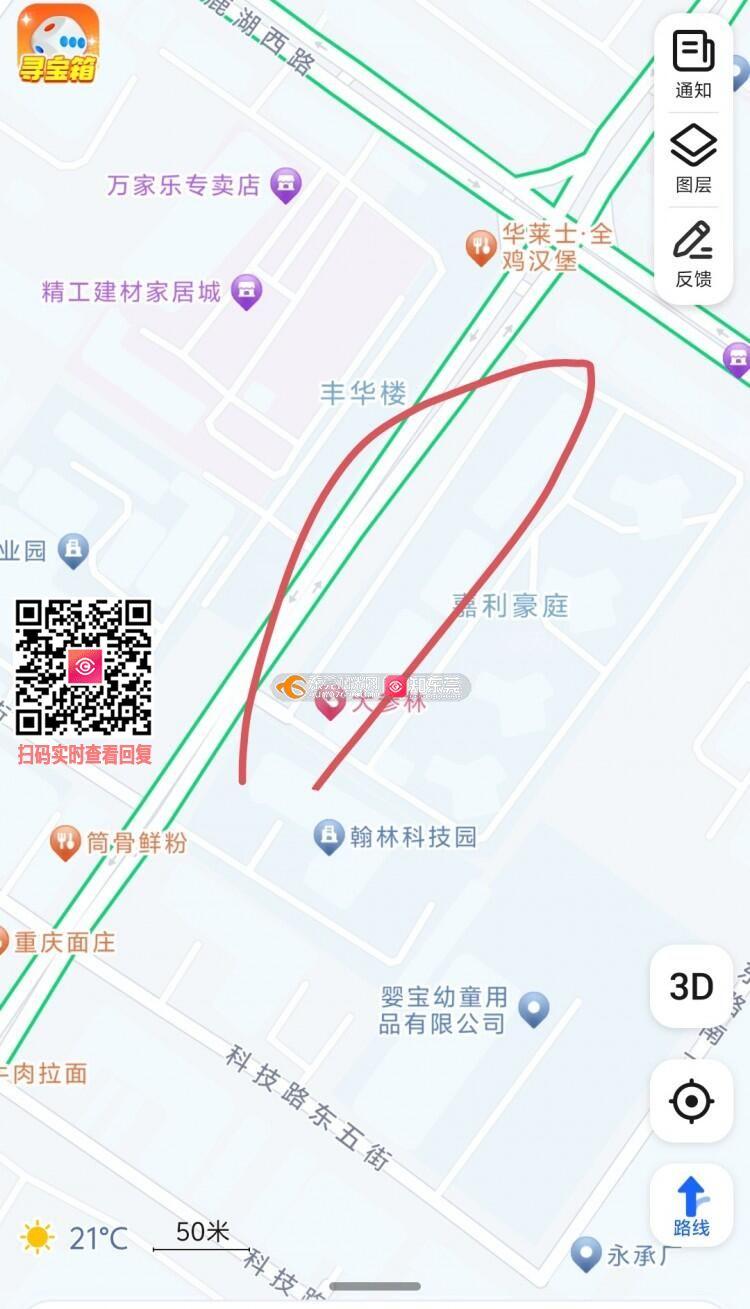This screenshot has height=1309, width=750.
Task: Open the 图层 map layers panel
Action: coord(693,158)
